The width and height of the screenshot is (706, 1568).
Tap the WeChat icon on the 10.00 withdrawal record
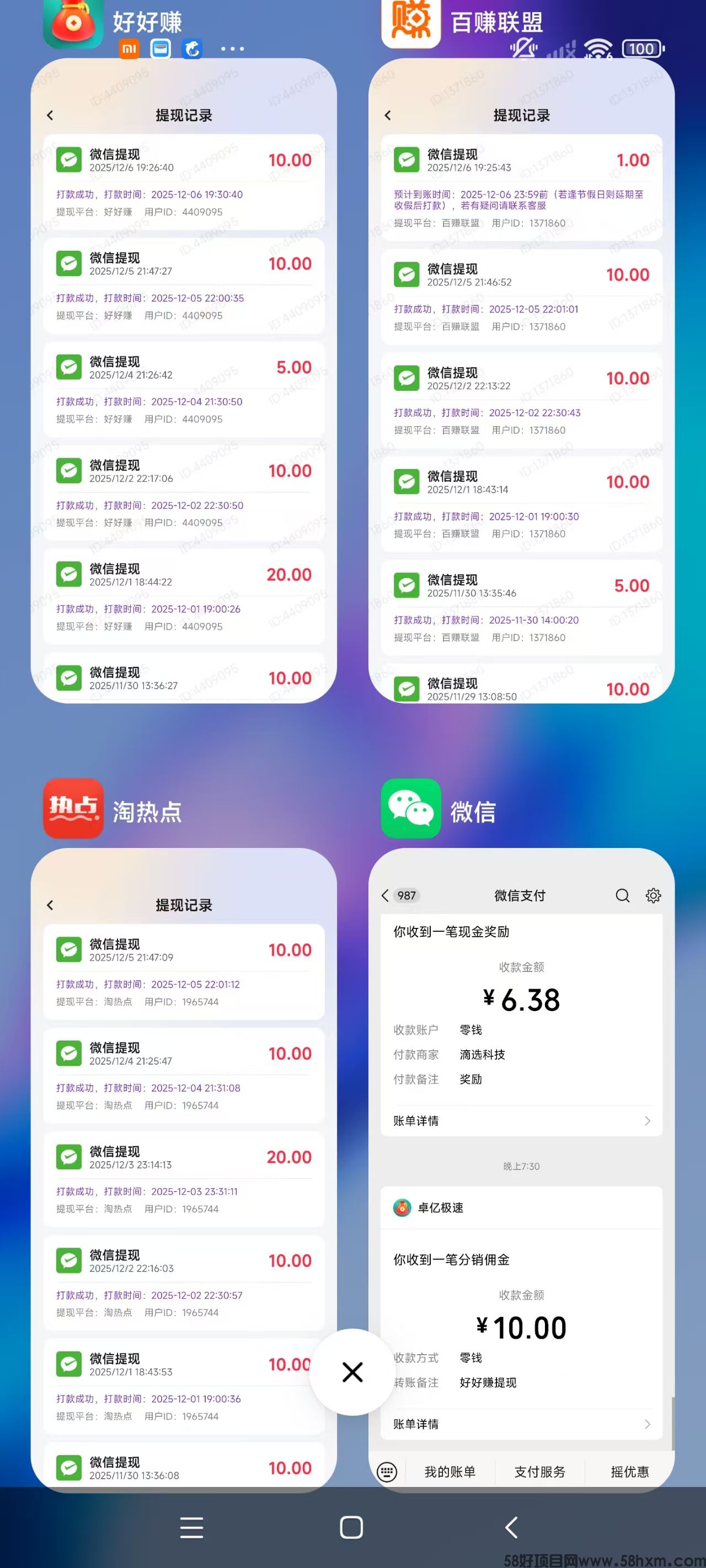tap(69, 159)
